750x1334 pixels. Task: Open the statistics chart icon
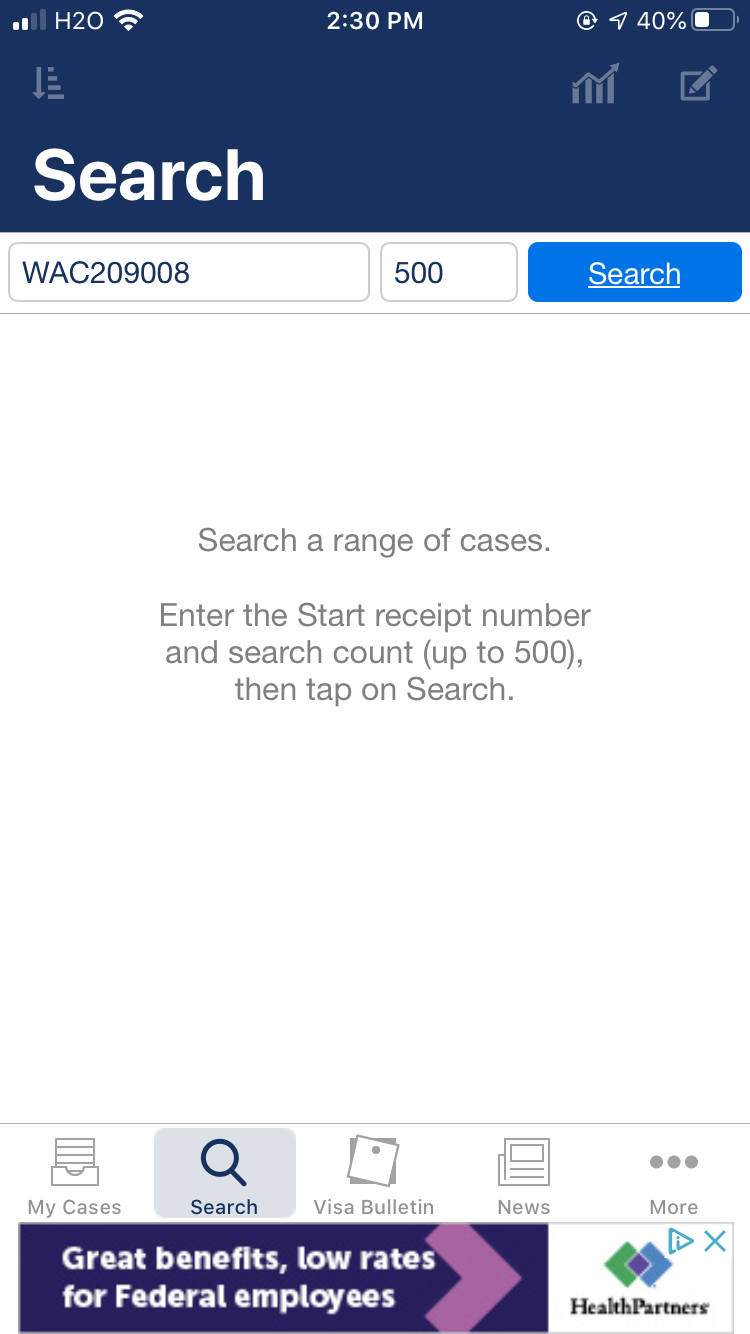594,83
